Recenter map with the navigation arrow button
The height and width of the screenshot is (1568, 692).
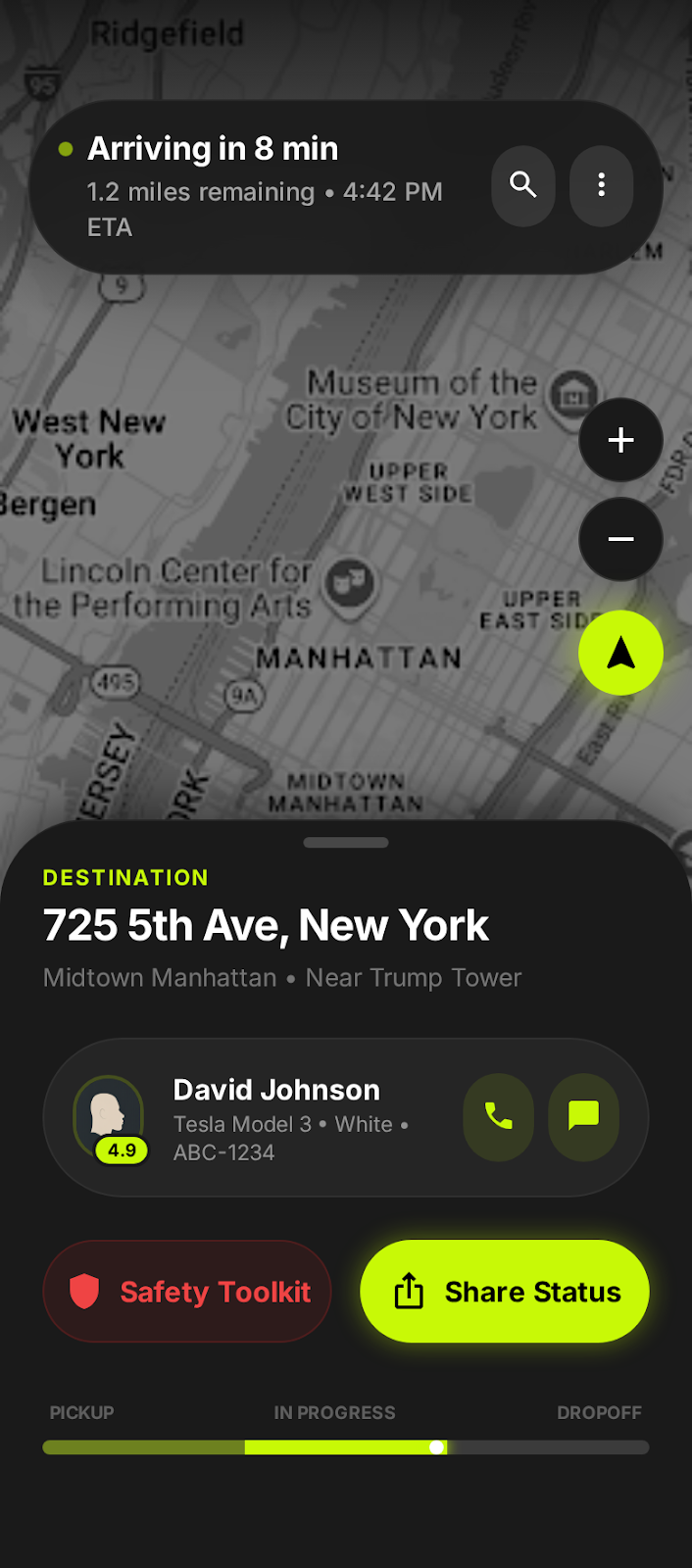point(620,653)
